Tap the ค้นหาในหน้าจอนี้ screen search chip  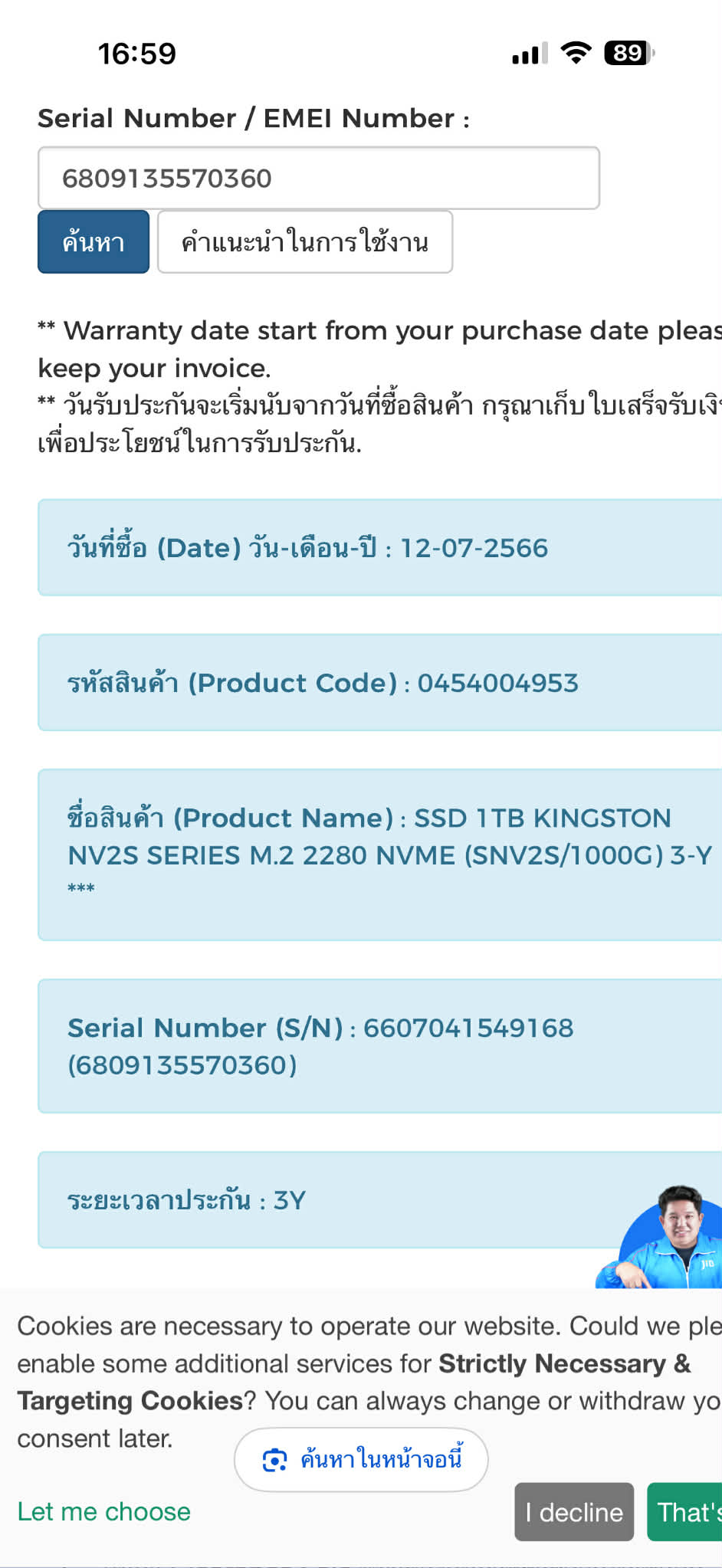coord(361,1459)
